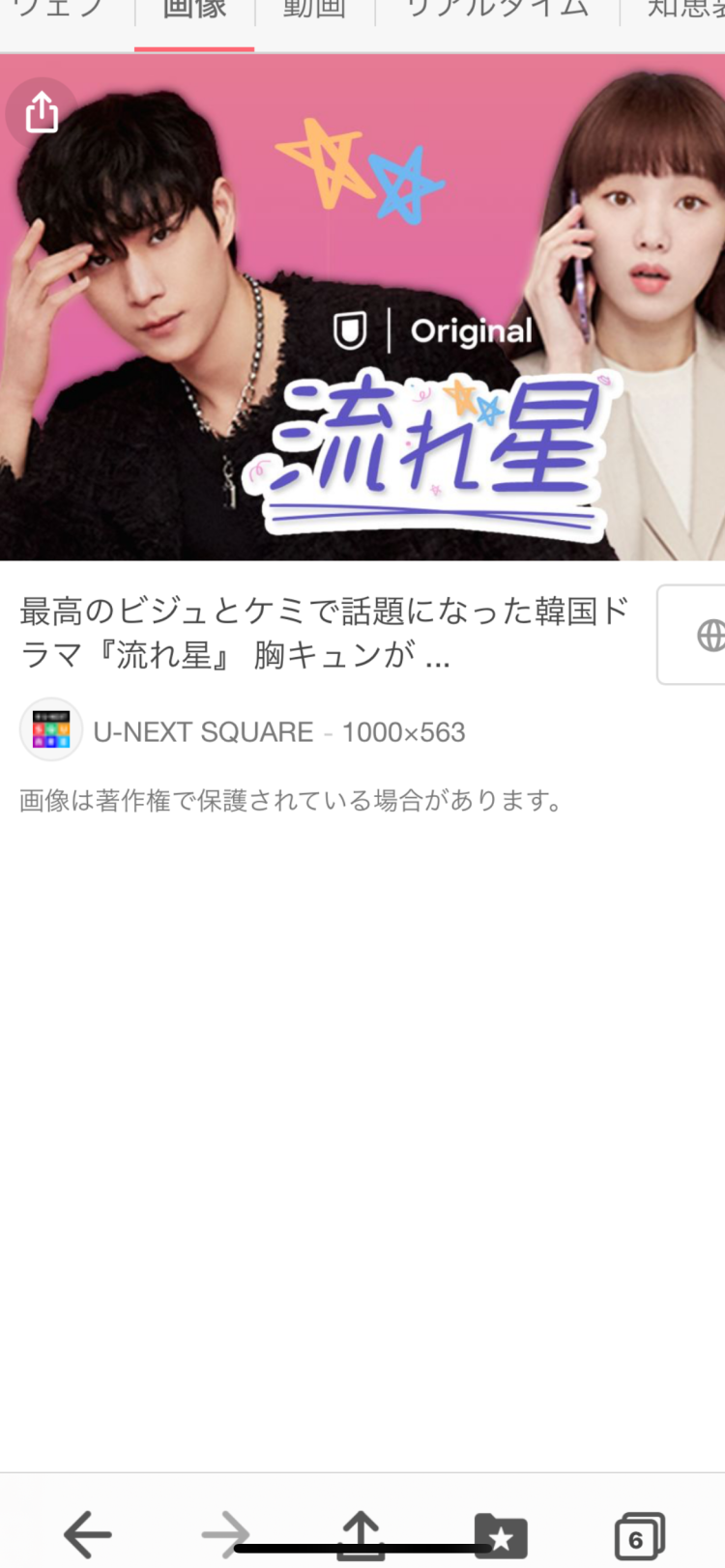The height and width of the screenshot is (1568, 725).
Task: View the 6 open tabs
Action: click(638, 1534)
